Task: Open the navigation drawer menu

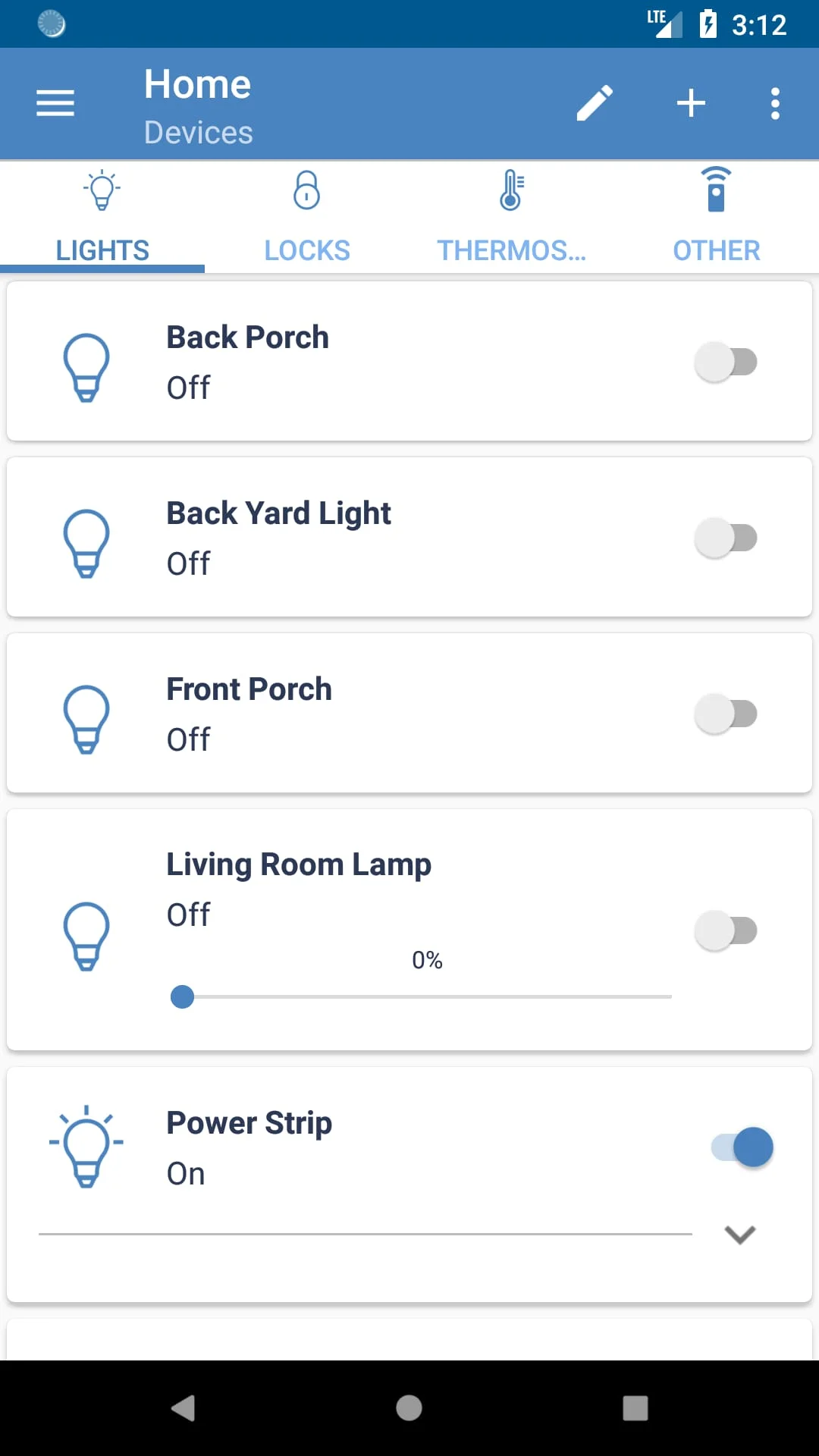Action: click(54, 103)
